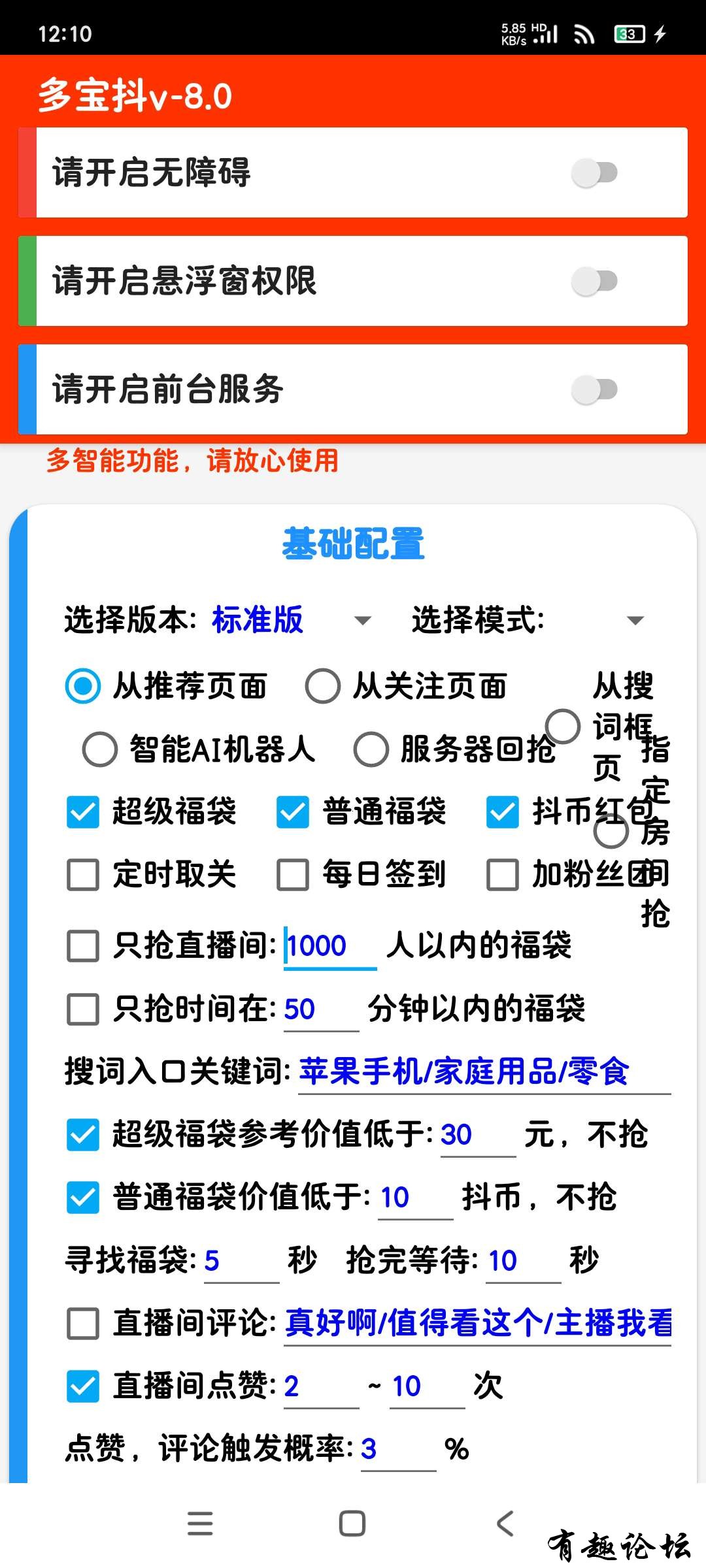This screenshot has height=1568, width=706.
Task: Check the 只抢直播间 people limit checkbox
Action: (x=83, y=946)
